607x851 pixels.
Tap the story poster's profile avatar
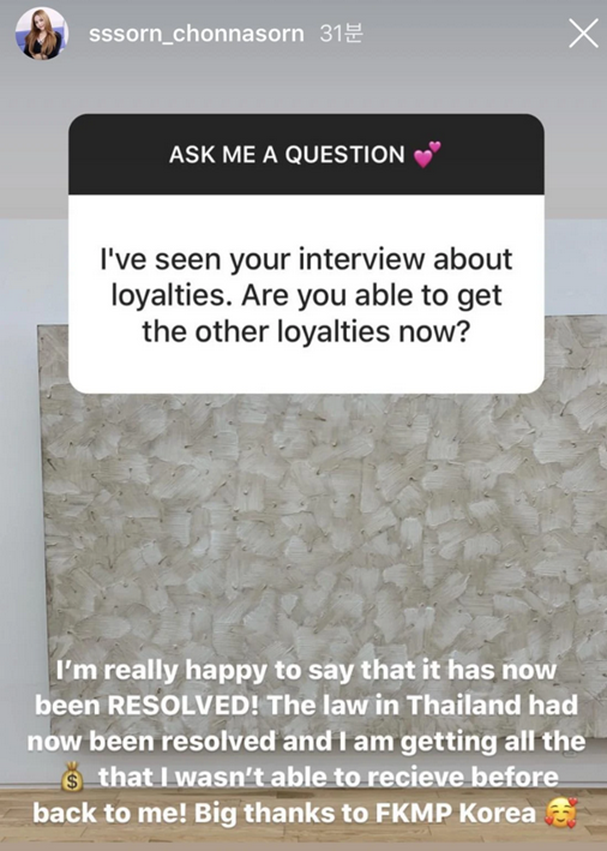tap(42, 34)
